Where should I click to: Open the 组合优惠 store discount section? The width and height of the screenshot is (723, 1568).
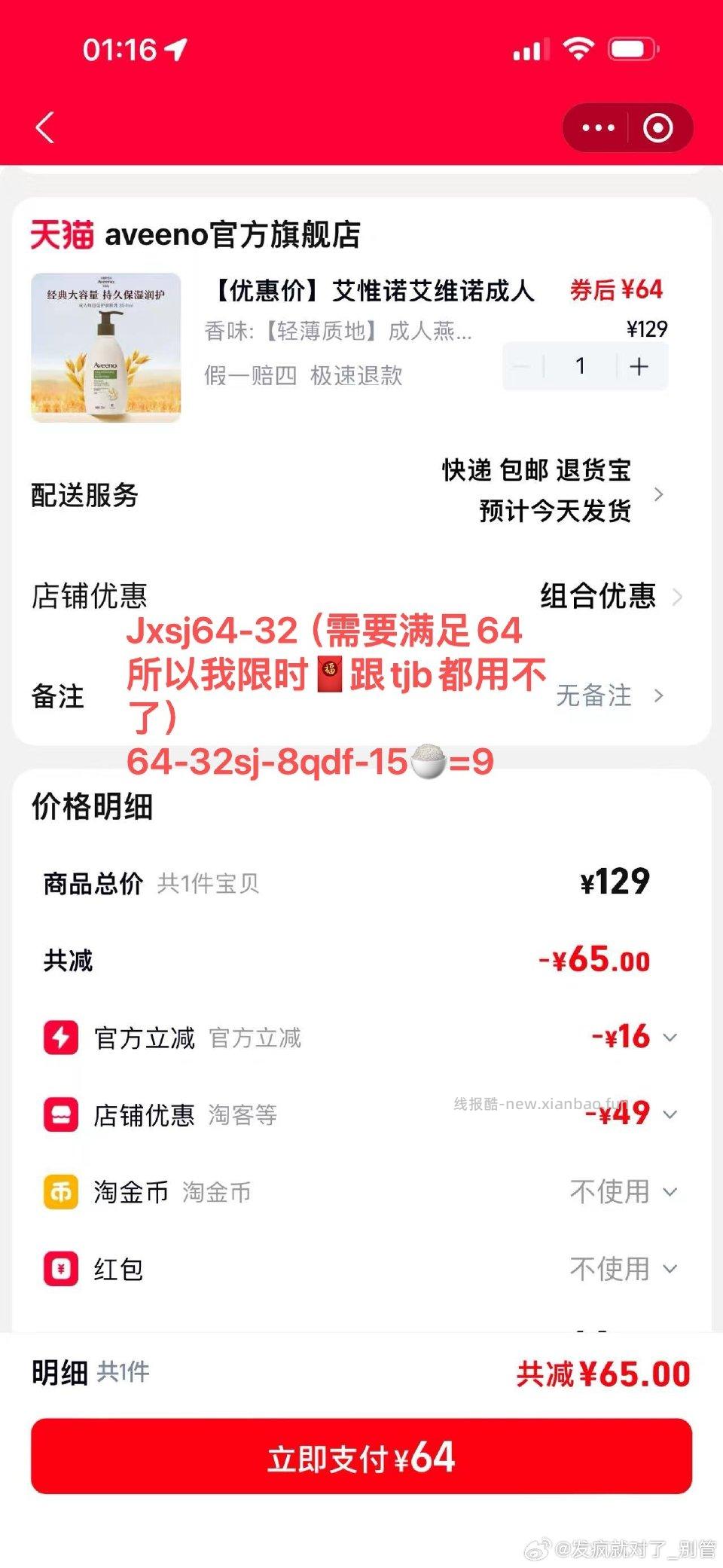(x=597, y=595)
